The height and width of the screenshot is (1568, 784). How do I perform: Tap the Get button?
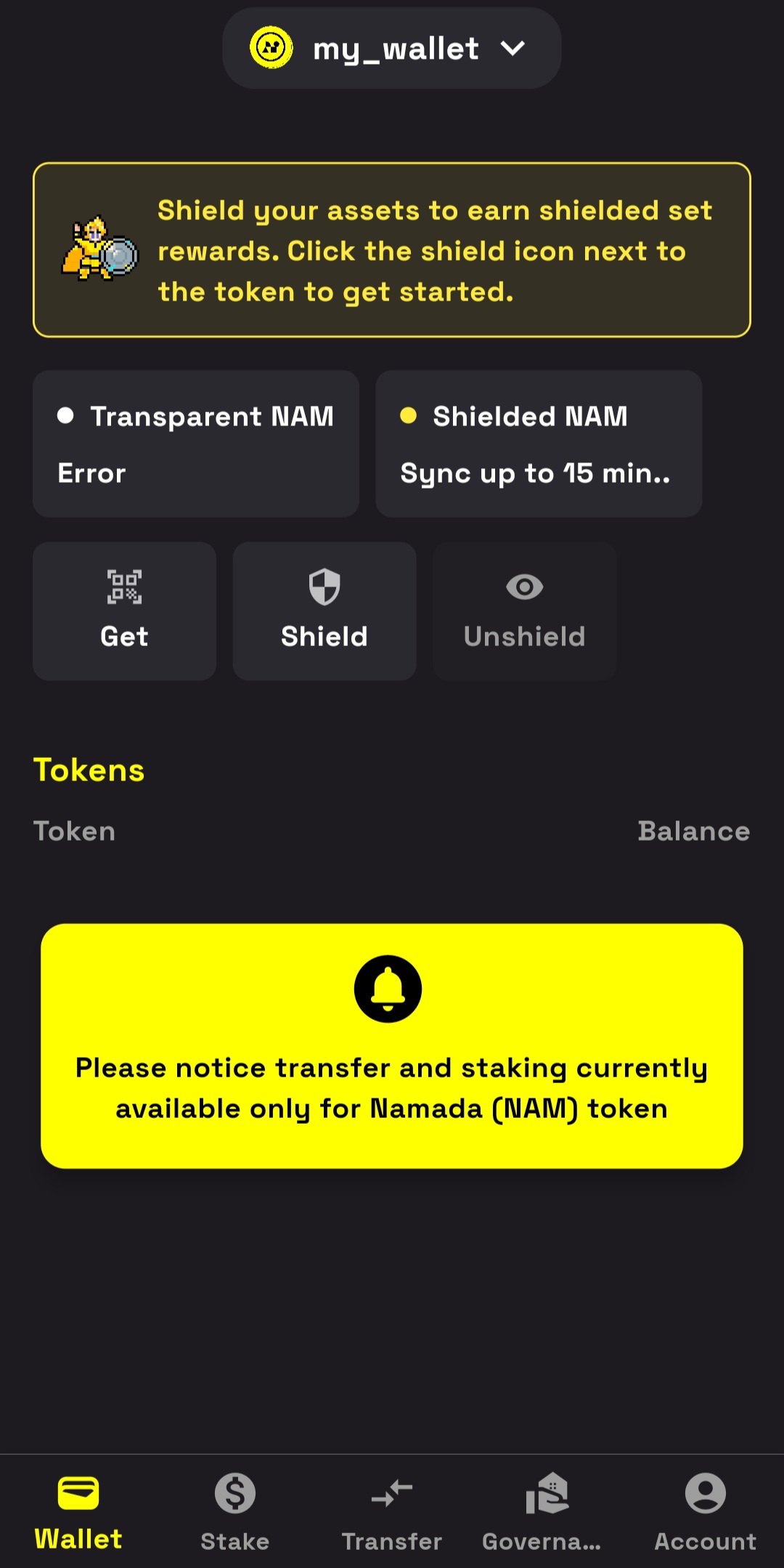[124, 611]
